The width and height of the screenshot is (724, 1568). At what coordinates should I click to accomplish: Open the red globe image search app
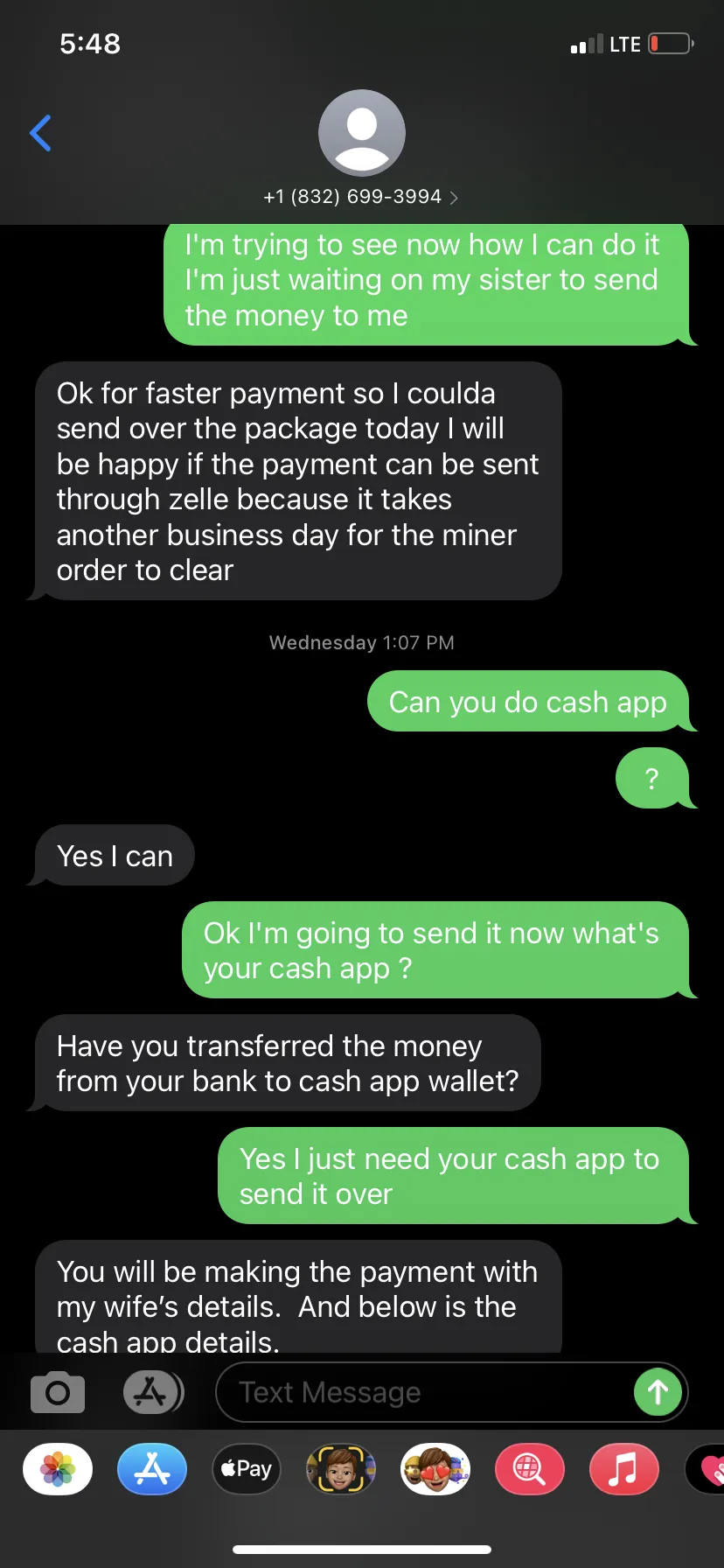point(530,1469)
